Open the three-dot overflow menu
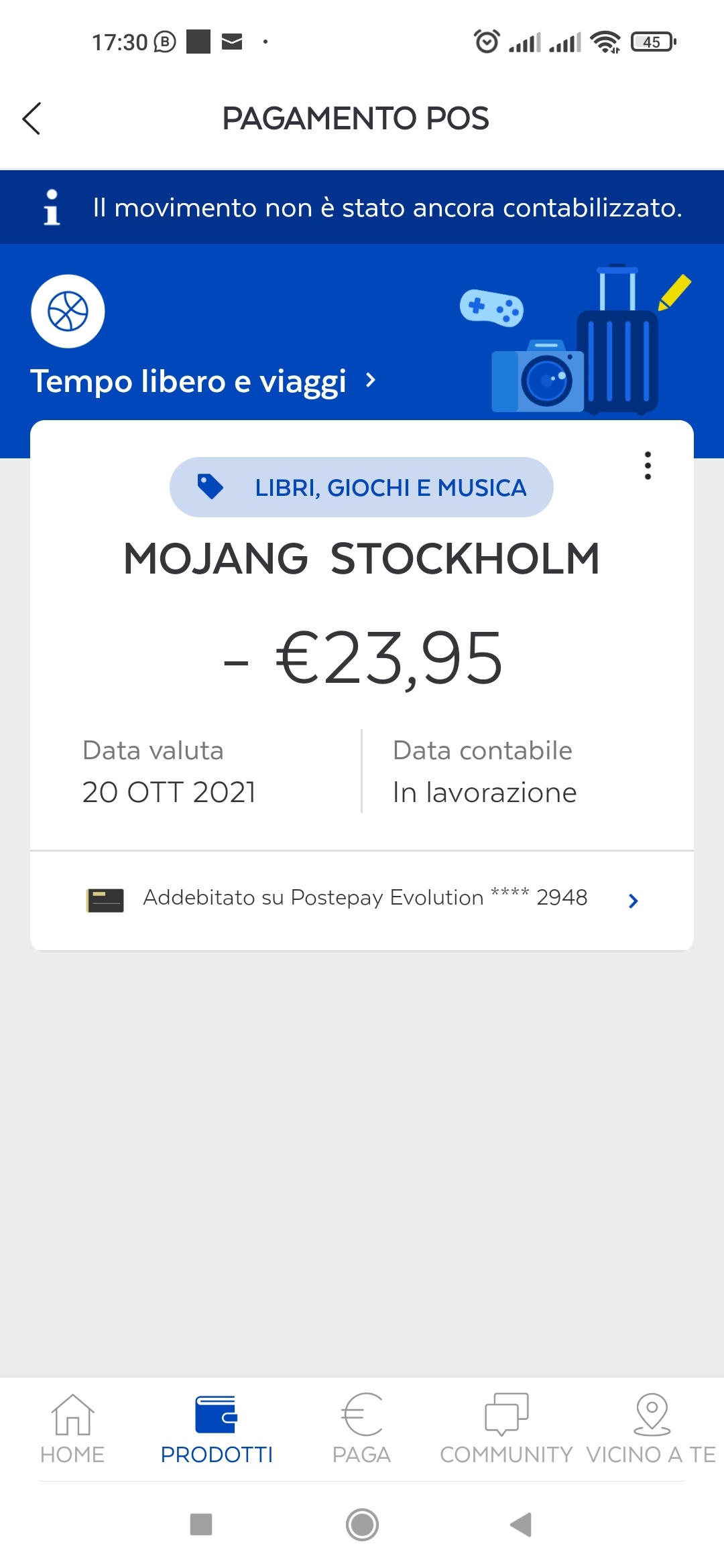This screenshot has height=1568, width=724. pyautogui.click(x=648, y=466)
